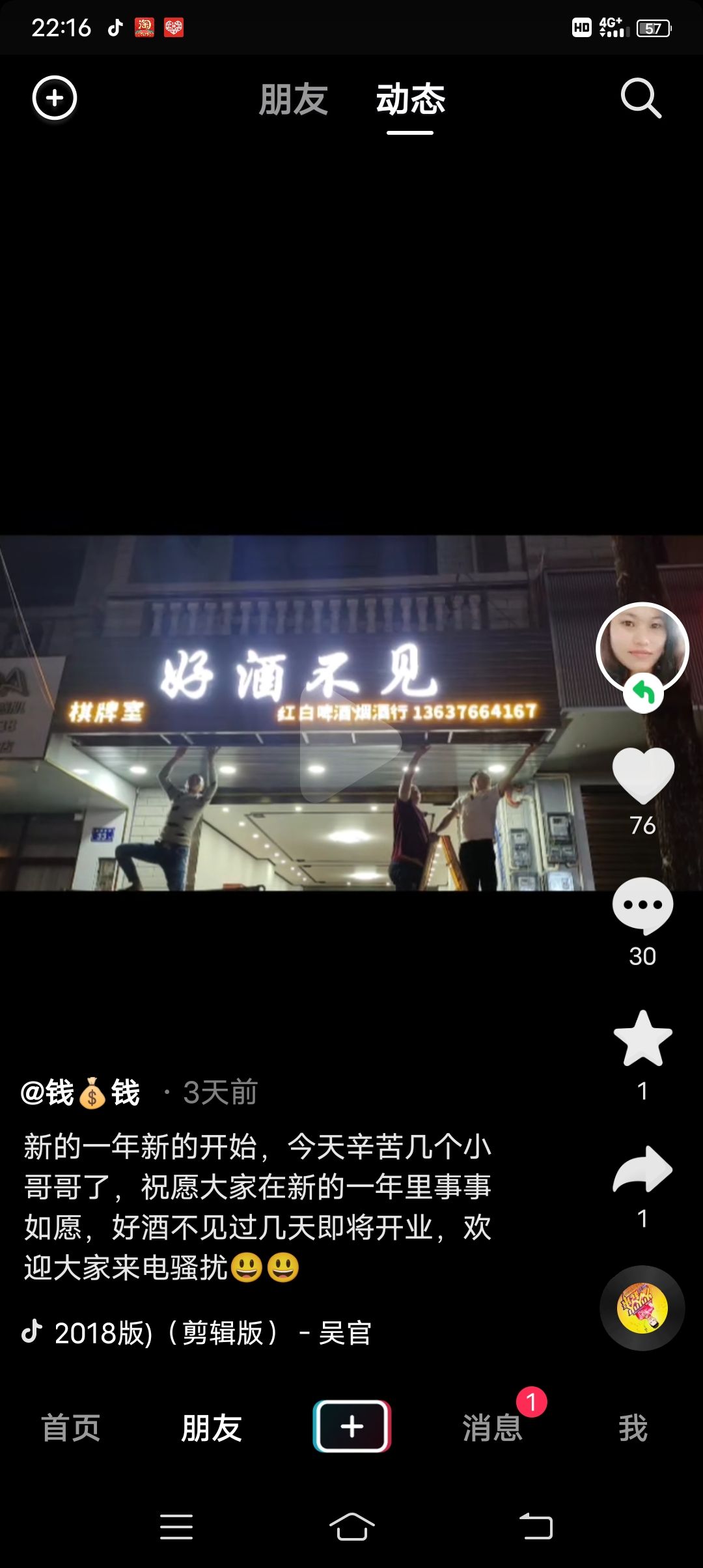Open the @钱💰钱 username link
The height and width of the screenshot is (1568, 703).
(x=83, y=1093)
